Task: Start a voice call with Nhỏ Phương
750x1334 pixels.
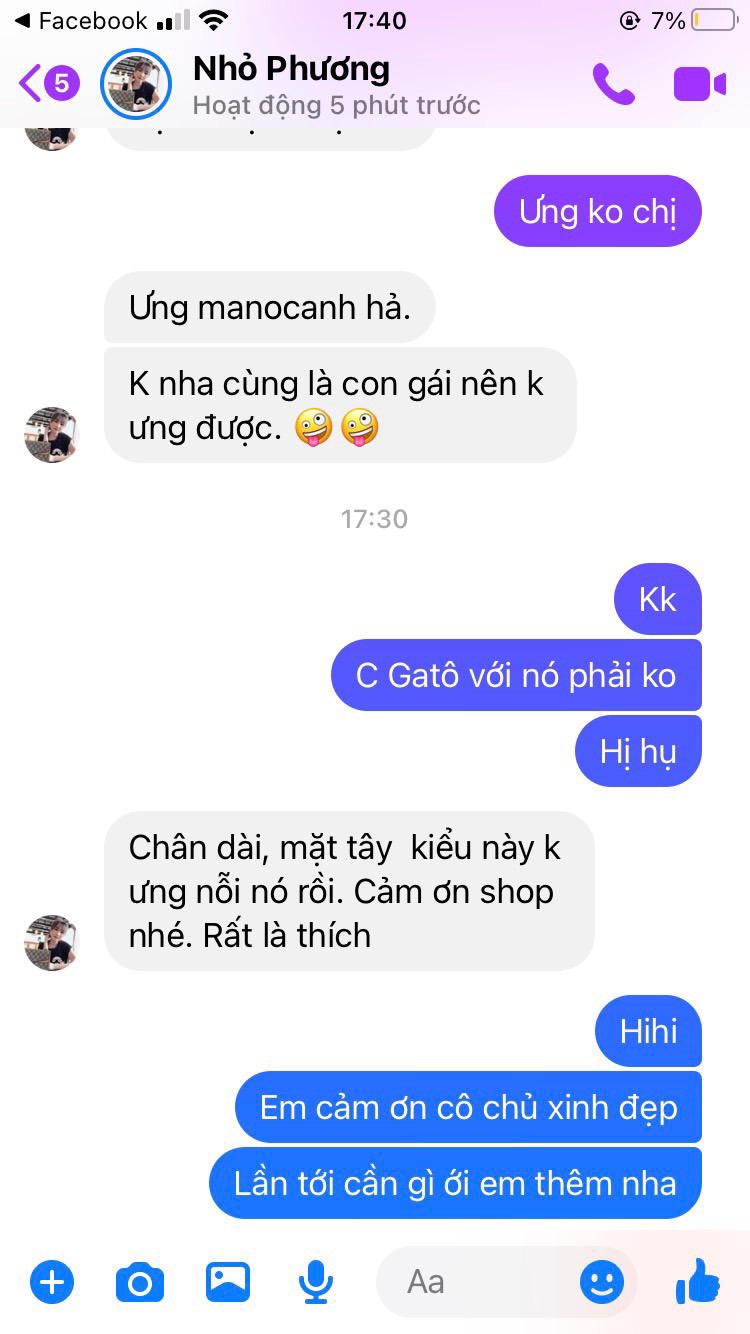Action: tap(613, 84)
